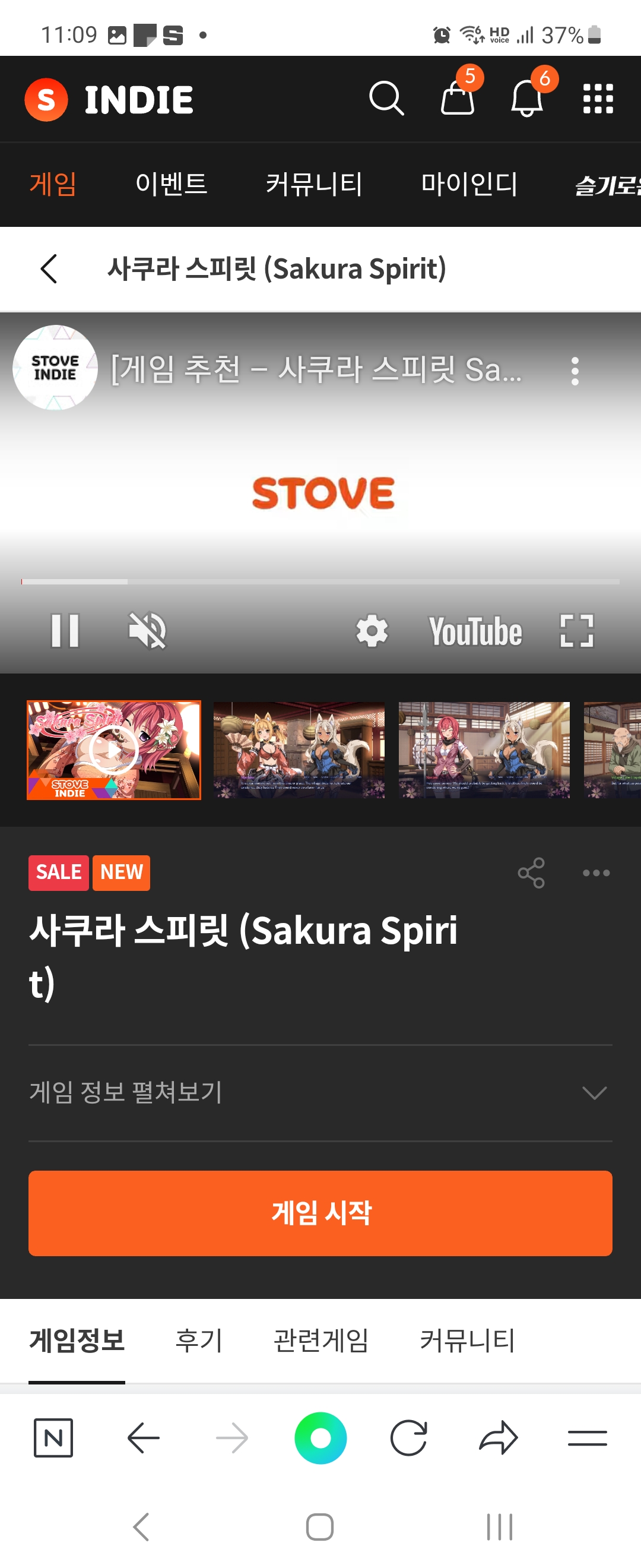641x1568 pixels.
Task: View the second screenshot thumbnail
Action: click(x=299, y=750)
